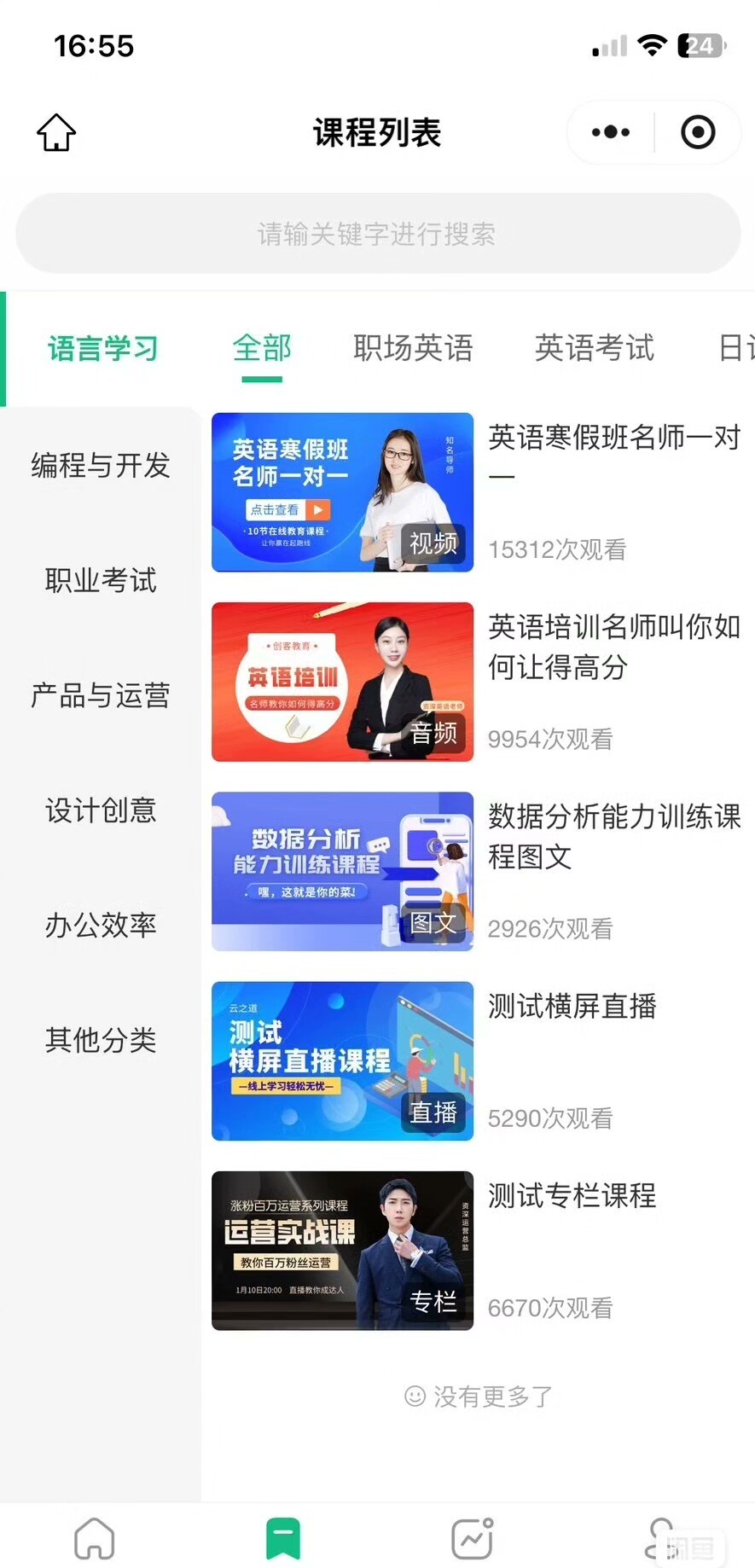
Task: Switch to the 产品与运营 category
Action: 101,696
